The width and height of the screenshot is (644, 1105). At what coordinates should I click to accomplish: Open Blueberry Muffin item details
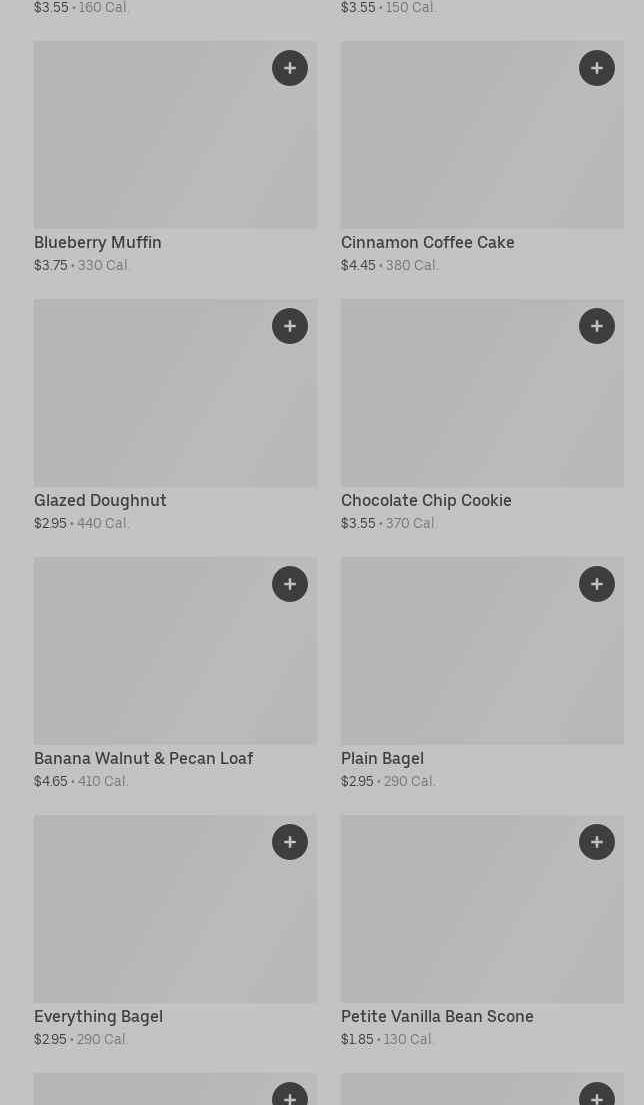click(175, 157)
